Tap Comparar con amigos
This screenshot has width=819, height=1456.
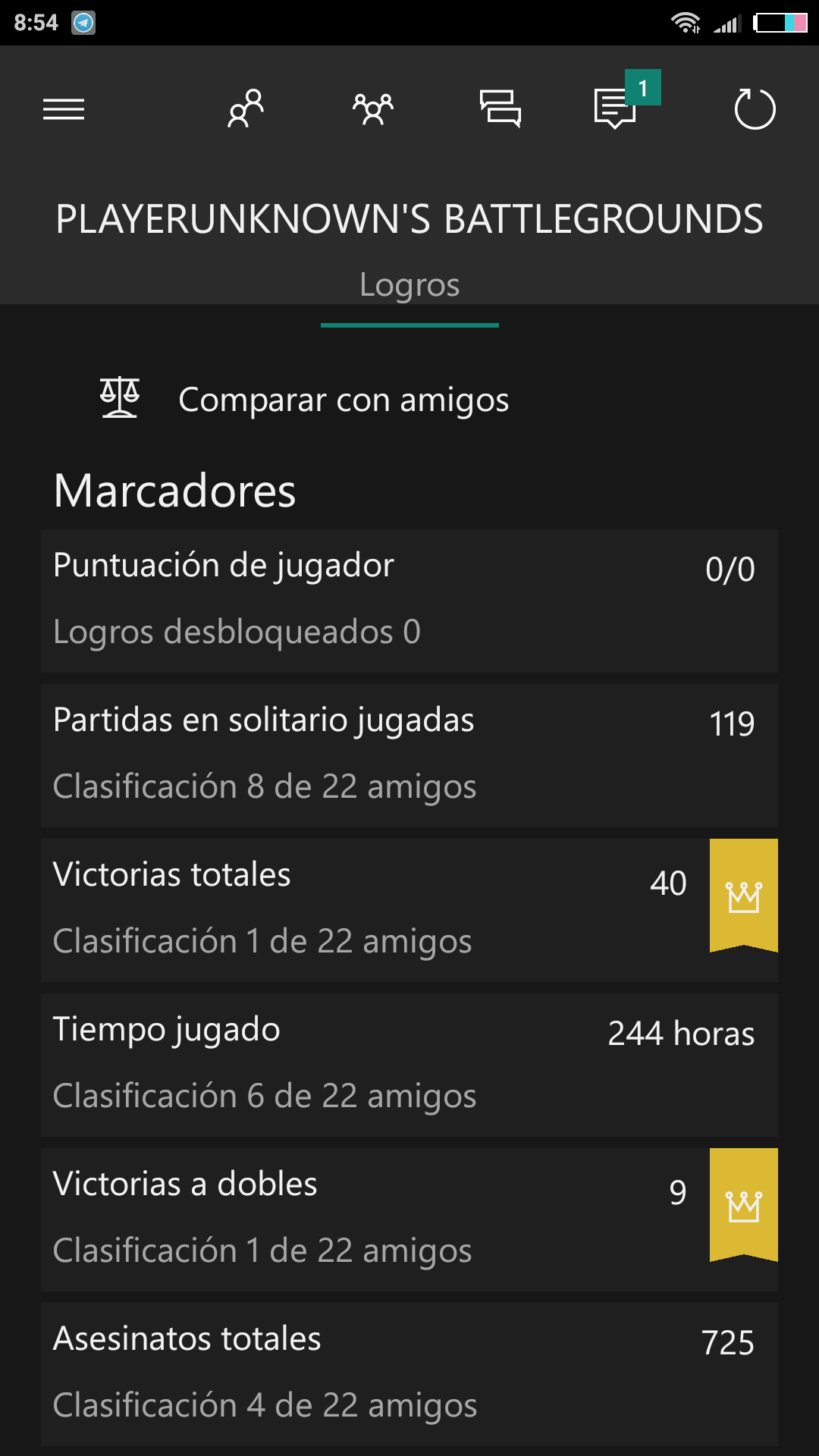(x=344, y=400)
